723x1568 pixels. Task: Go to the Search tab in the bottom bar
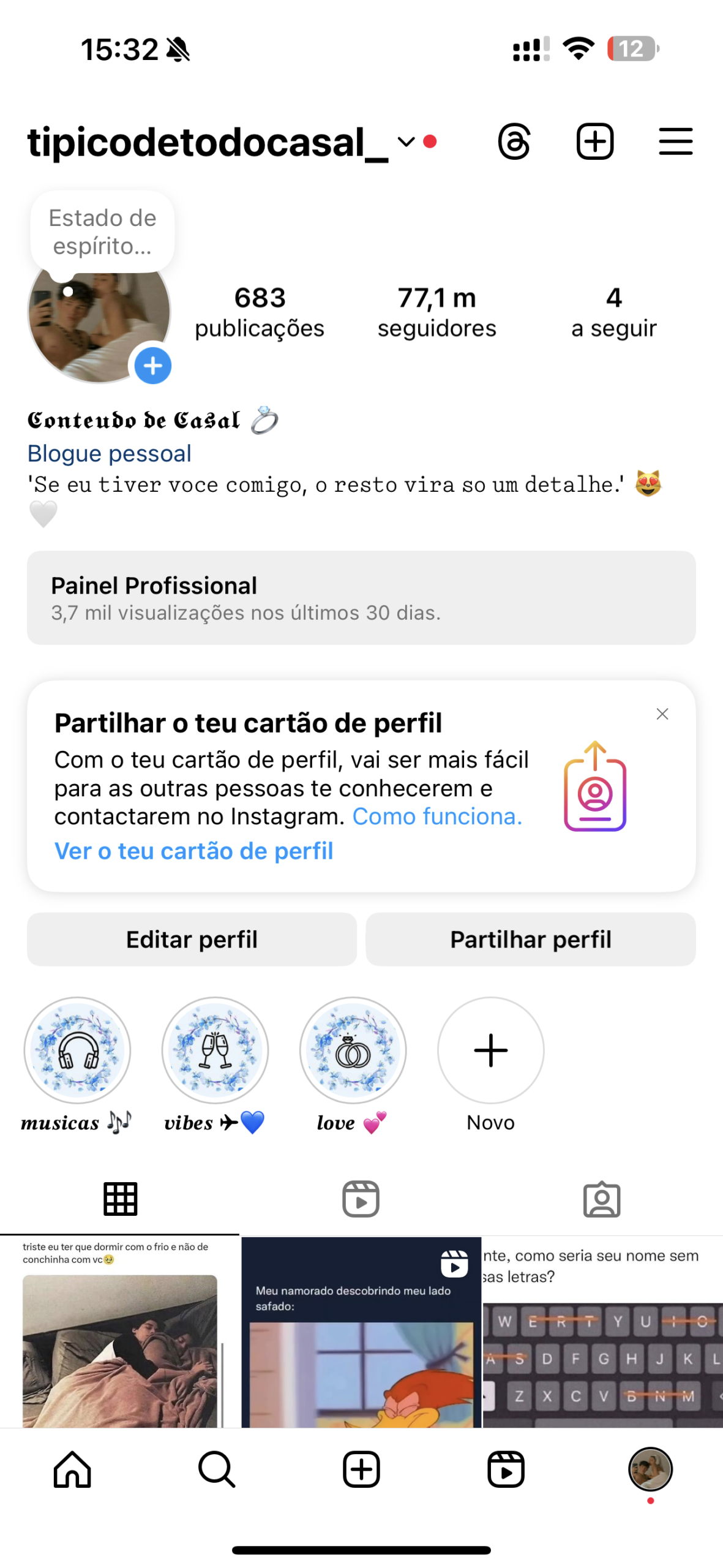217,1469
